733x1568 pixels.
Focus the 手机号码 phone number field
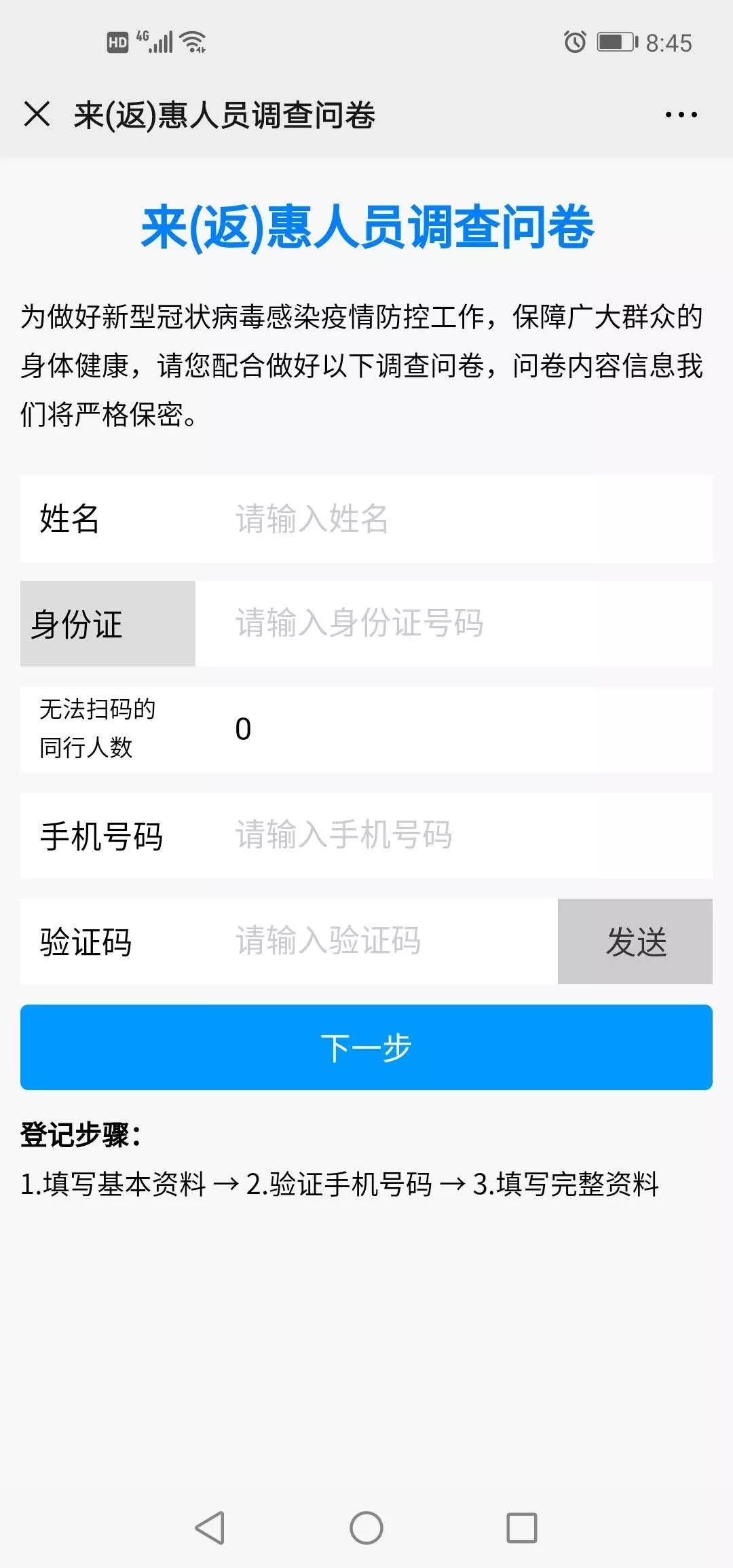pos(468,836)
